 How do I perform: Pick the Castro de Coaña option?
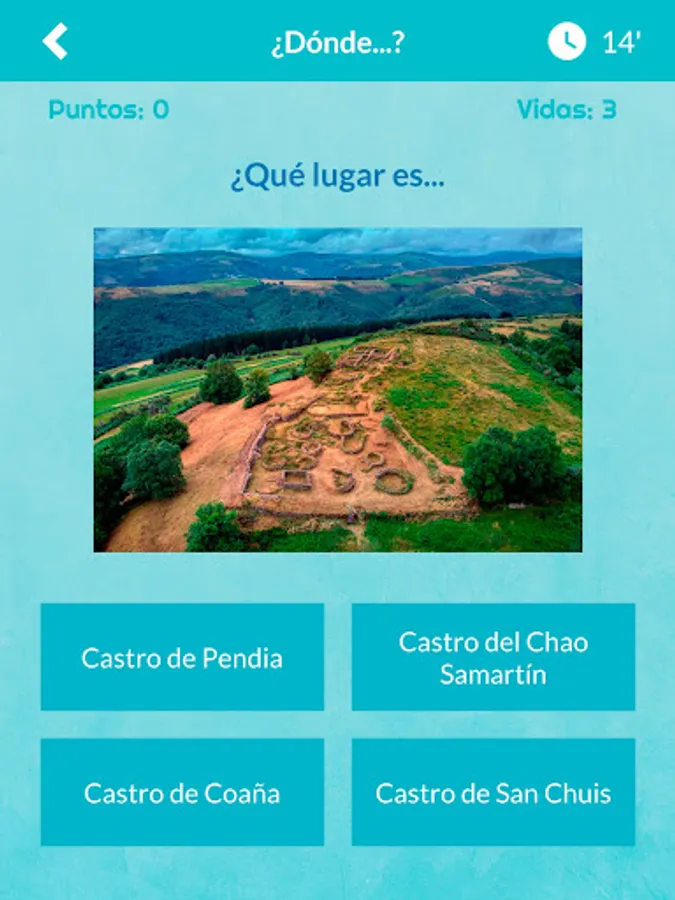[182, 793]
